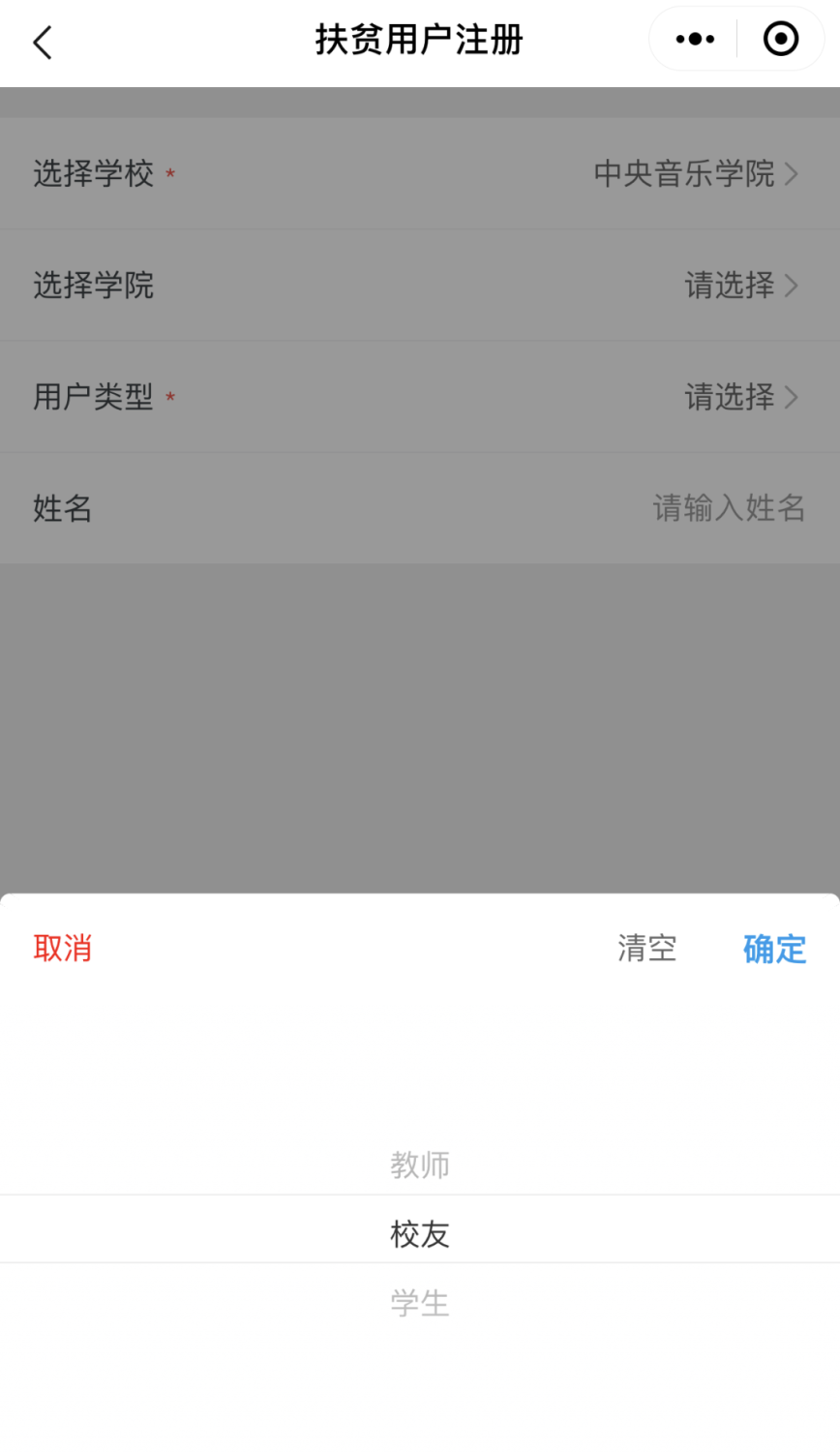Screen dimensions: 840x1452
Task: Close the mini program with the circle icon
Action: coord(780,40)
